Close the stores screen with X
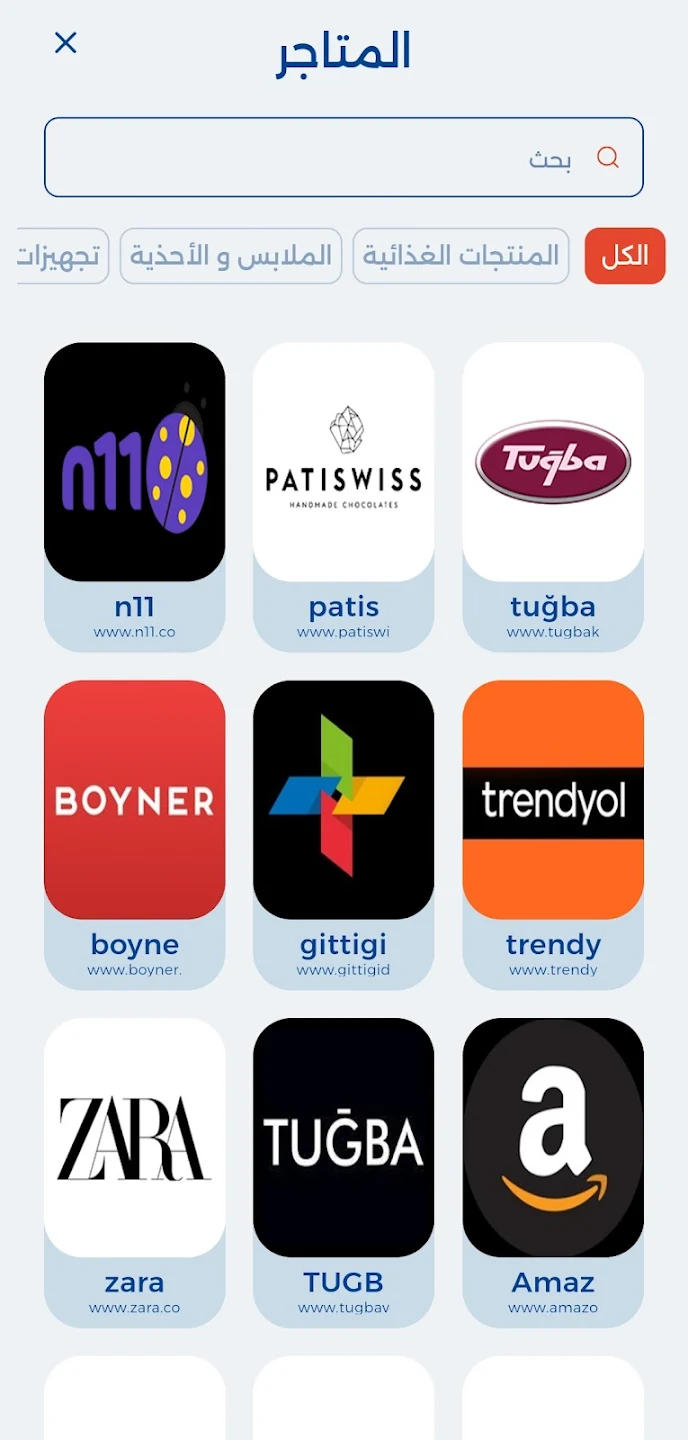The image size is (688, 1440). (66, 43)
